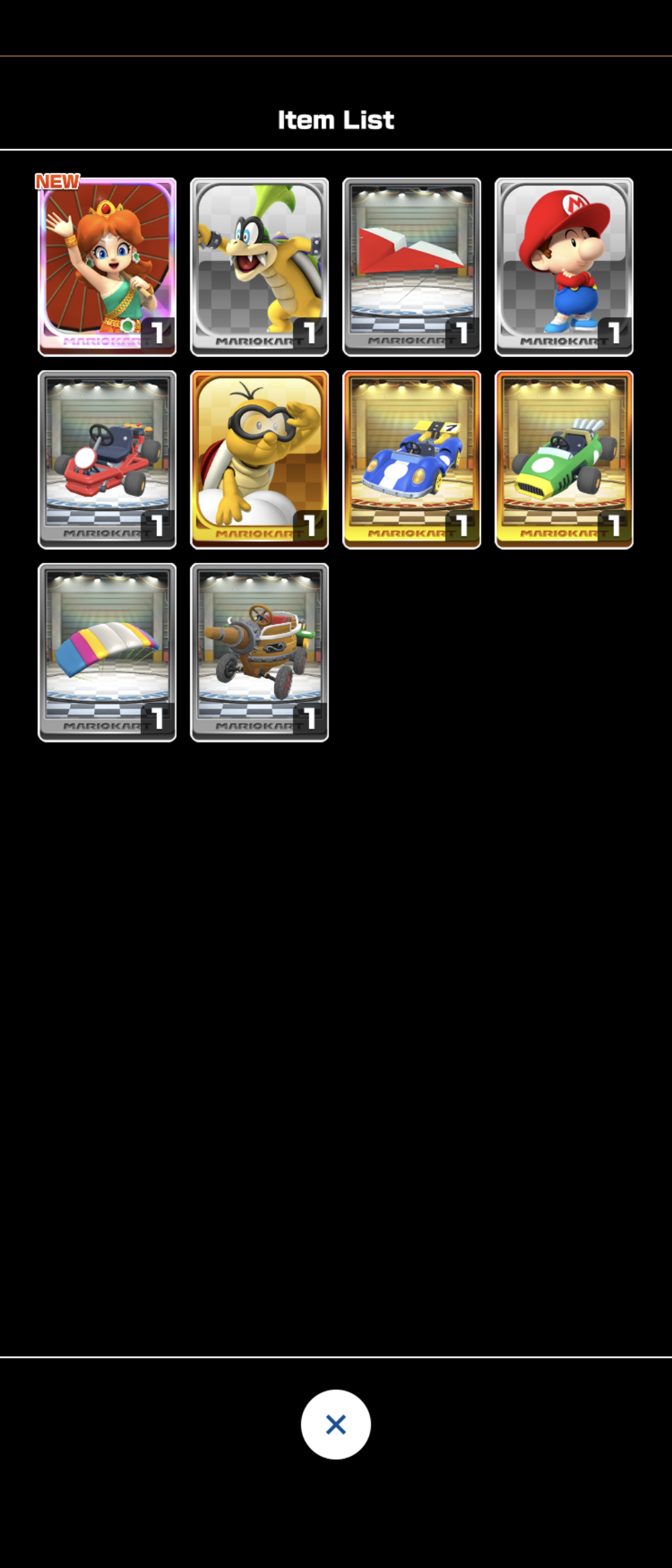View the barrel cannon kart card

[x=259, y=652]
